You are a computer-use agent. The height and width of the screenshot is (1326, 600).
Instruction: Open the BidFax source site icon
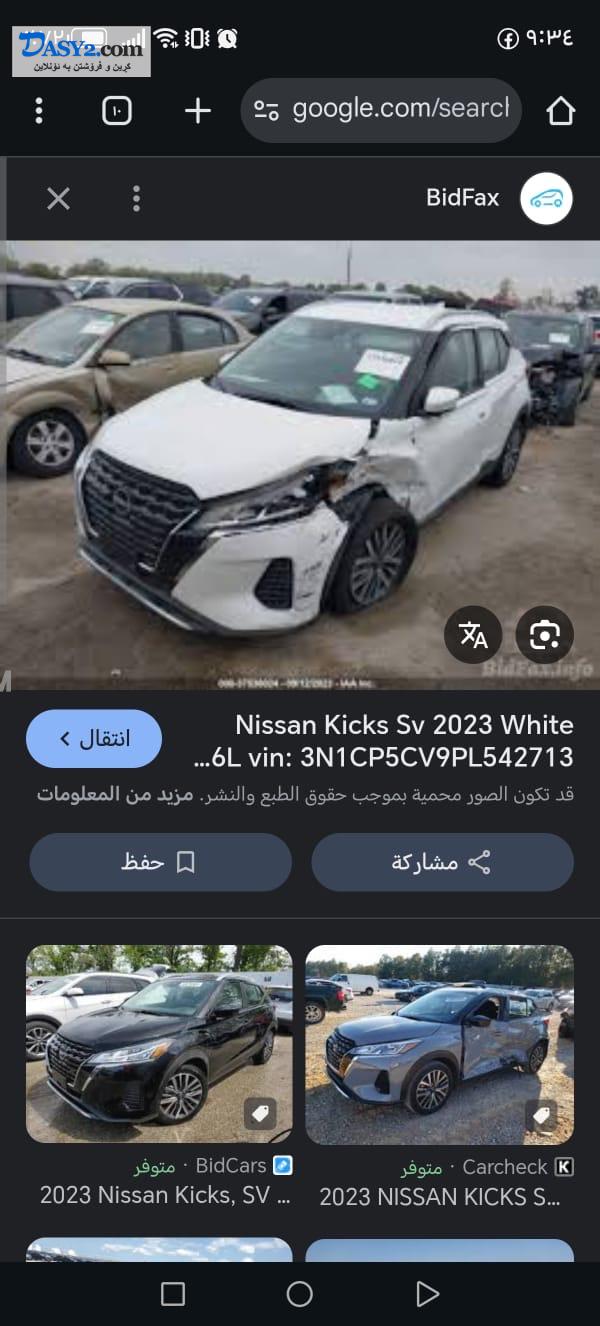(x=546, y=198)
